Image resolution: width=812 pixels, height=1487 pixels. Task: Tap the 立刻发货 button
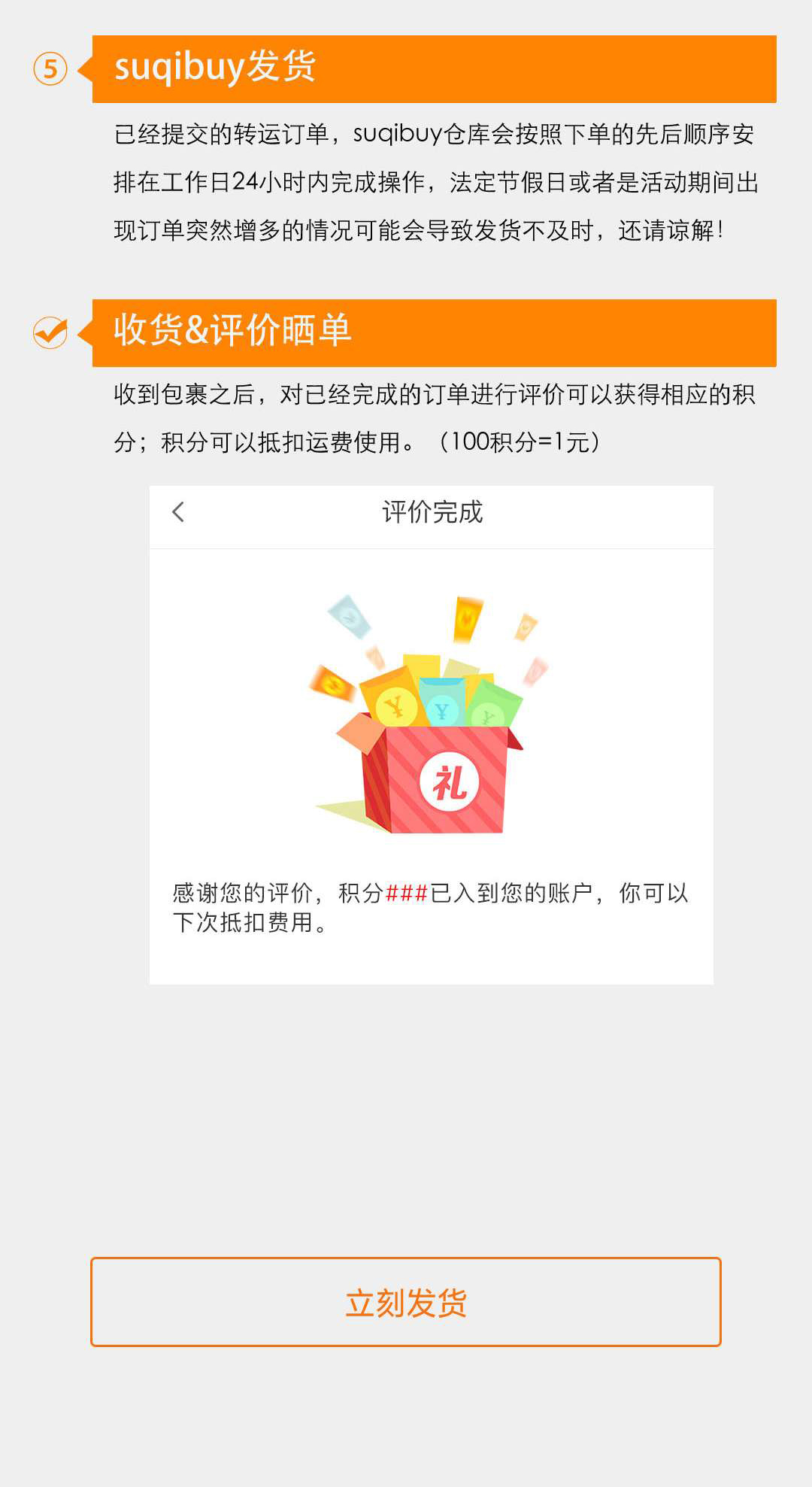click(406, 1302)
